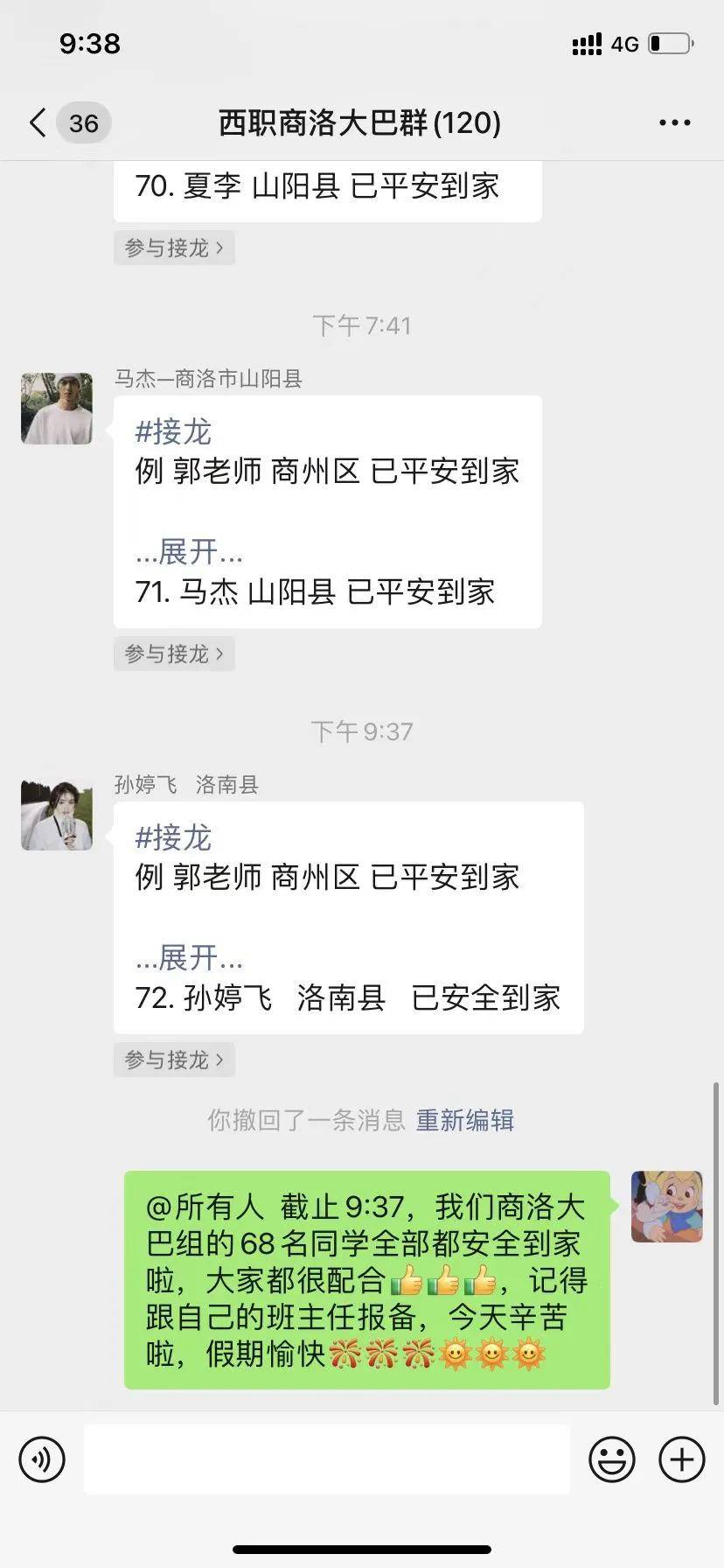The width and height of the screenshot is (724, 1568).
Task: Expand 孙婷飞's 接龙 list via 展开
Action: tap(189, 958)
